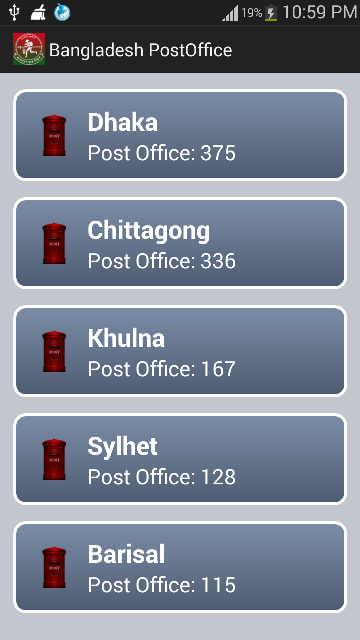Select the Chittagong division card

180,243
